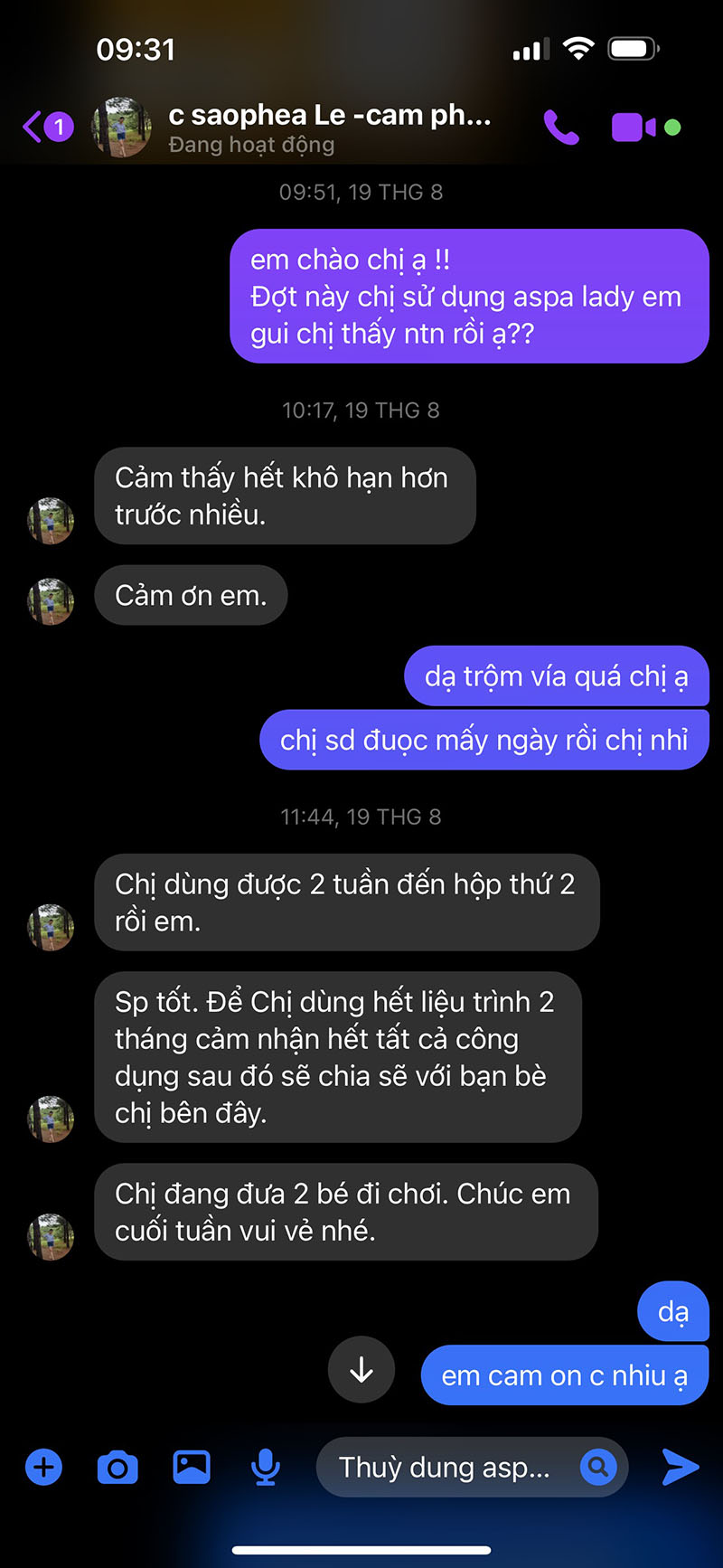
Task: Send the typed message
Action: (680, 1467)
